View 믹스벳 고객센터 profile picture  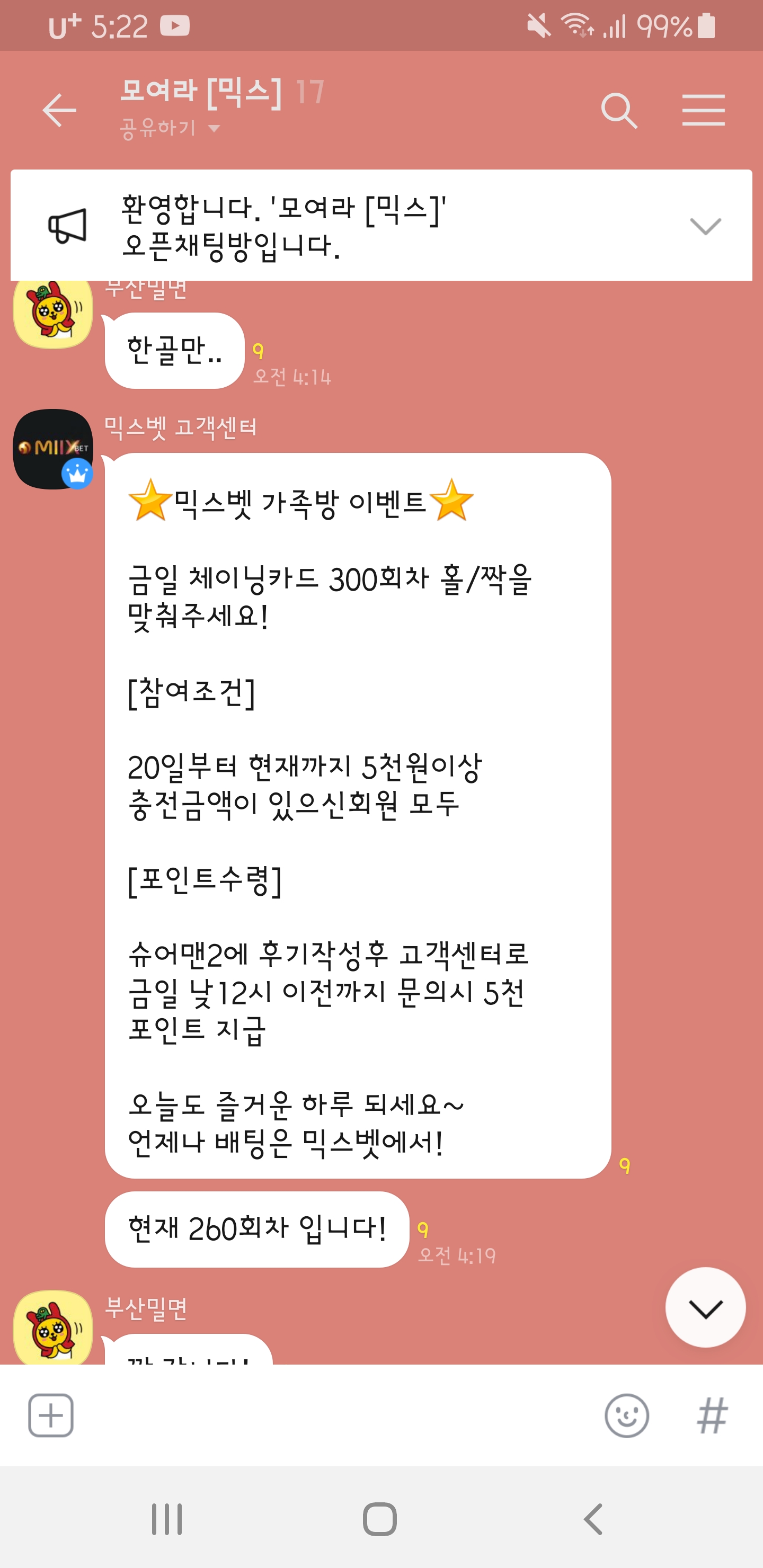[53, 449]
